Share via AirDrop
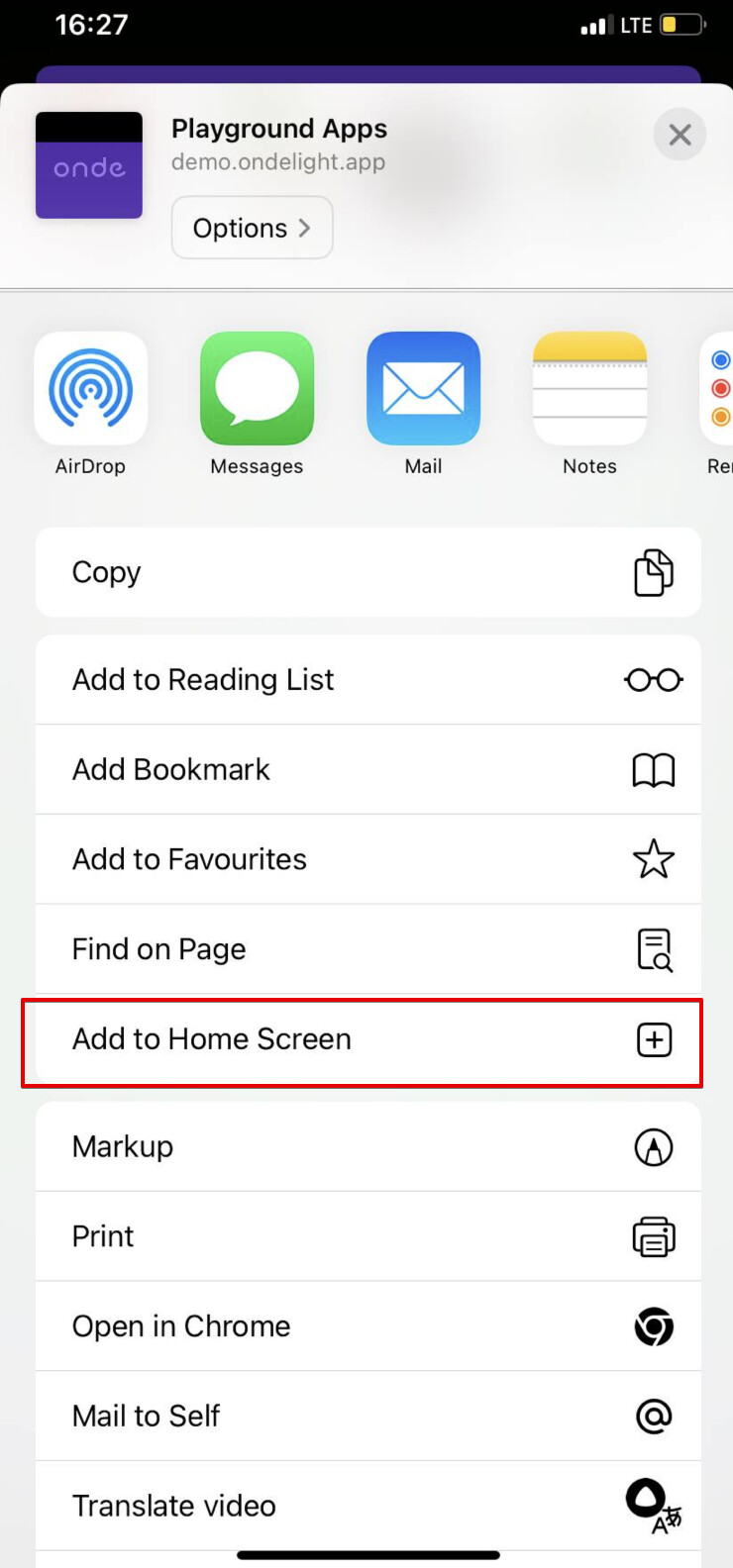The height and width of the screenshot is (1568, 733). (x=90, y=405)
